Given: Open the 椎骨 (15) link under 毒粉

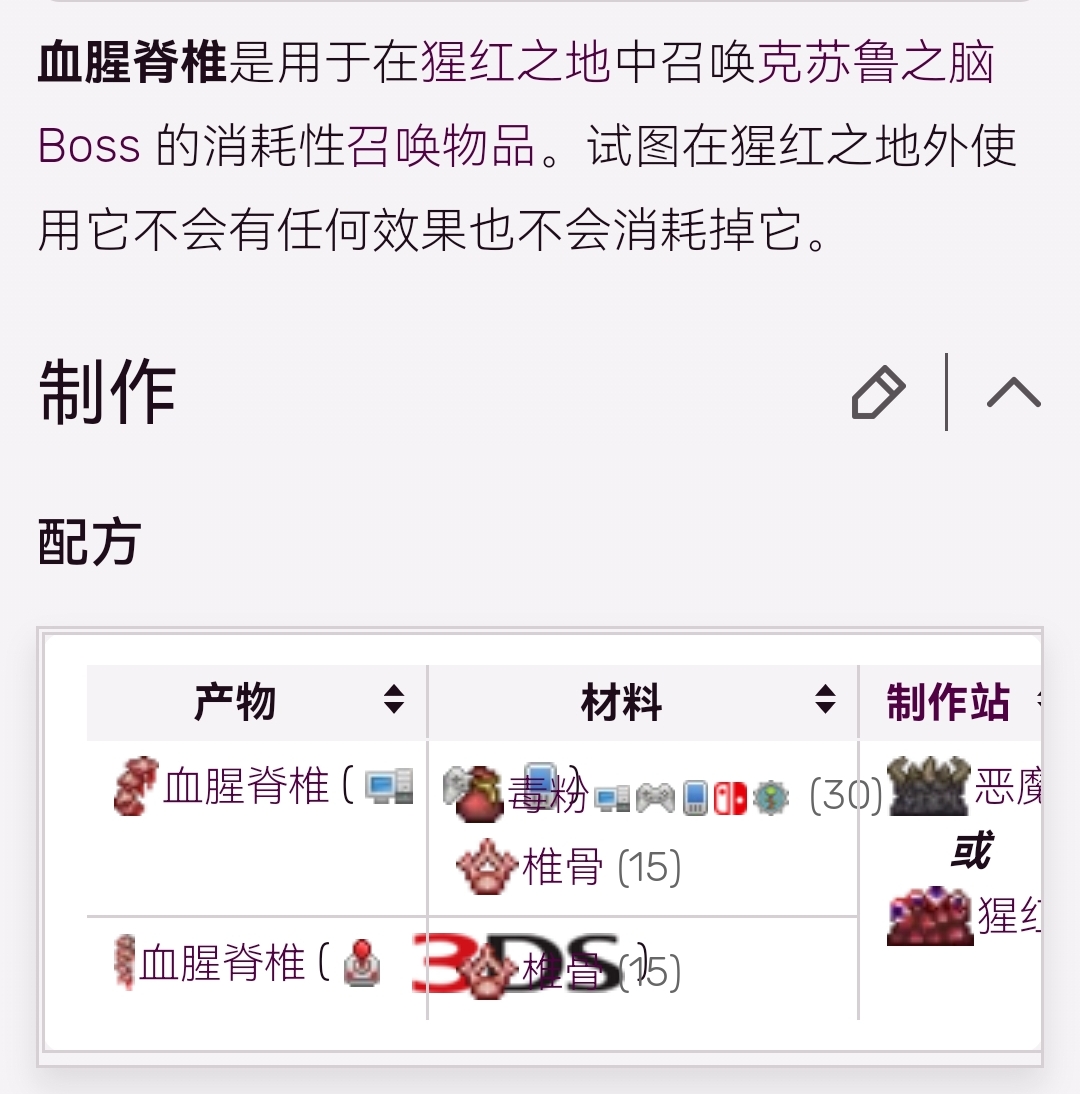Looking at the screenshot, I should (x=562, y=867).
